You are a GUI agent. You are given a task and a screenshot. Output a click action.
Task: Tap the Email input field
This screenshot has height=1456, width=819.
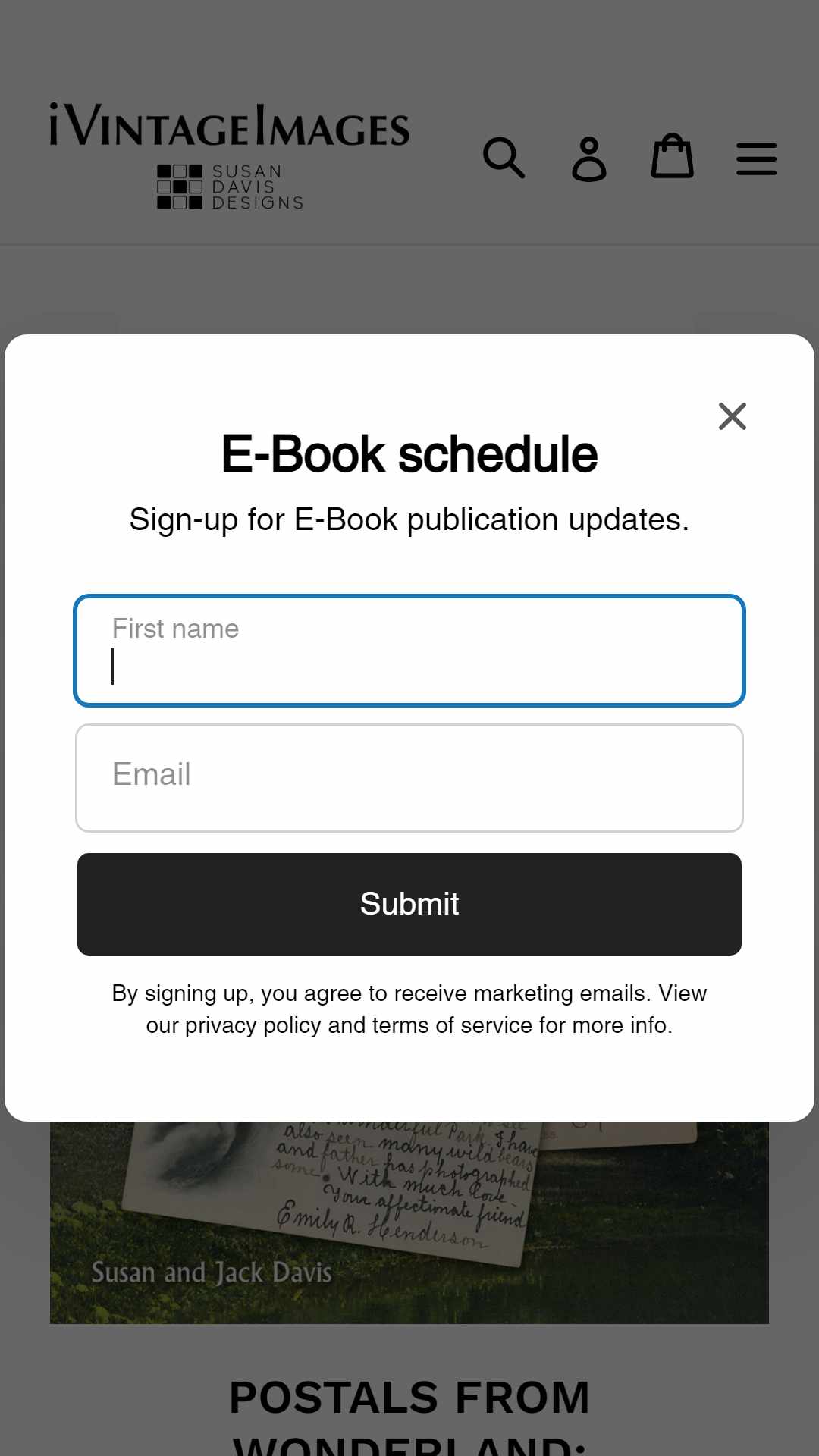click(x=409, y=778)
